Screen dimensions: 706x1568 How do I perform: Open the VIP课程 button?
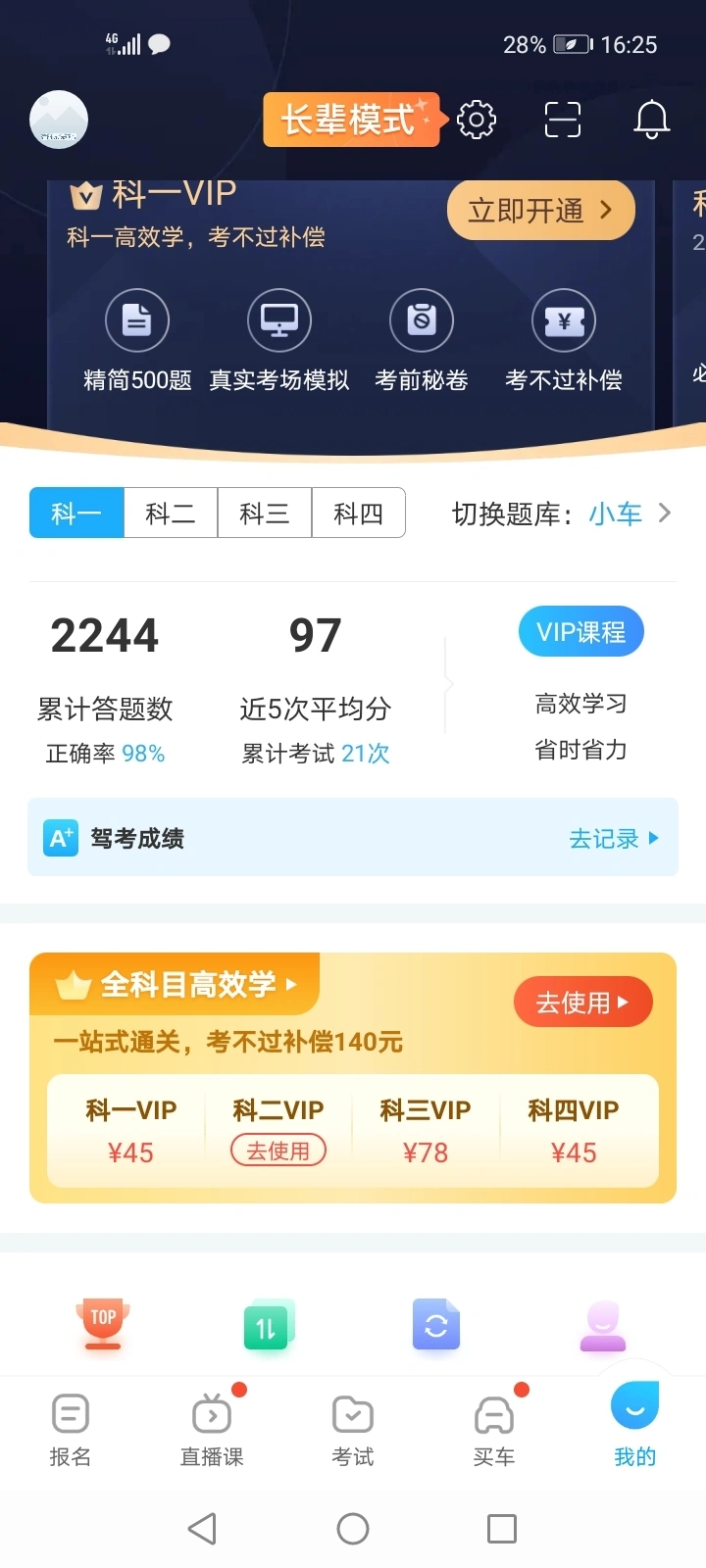tap(581, 632)
